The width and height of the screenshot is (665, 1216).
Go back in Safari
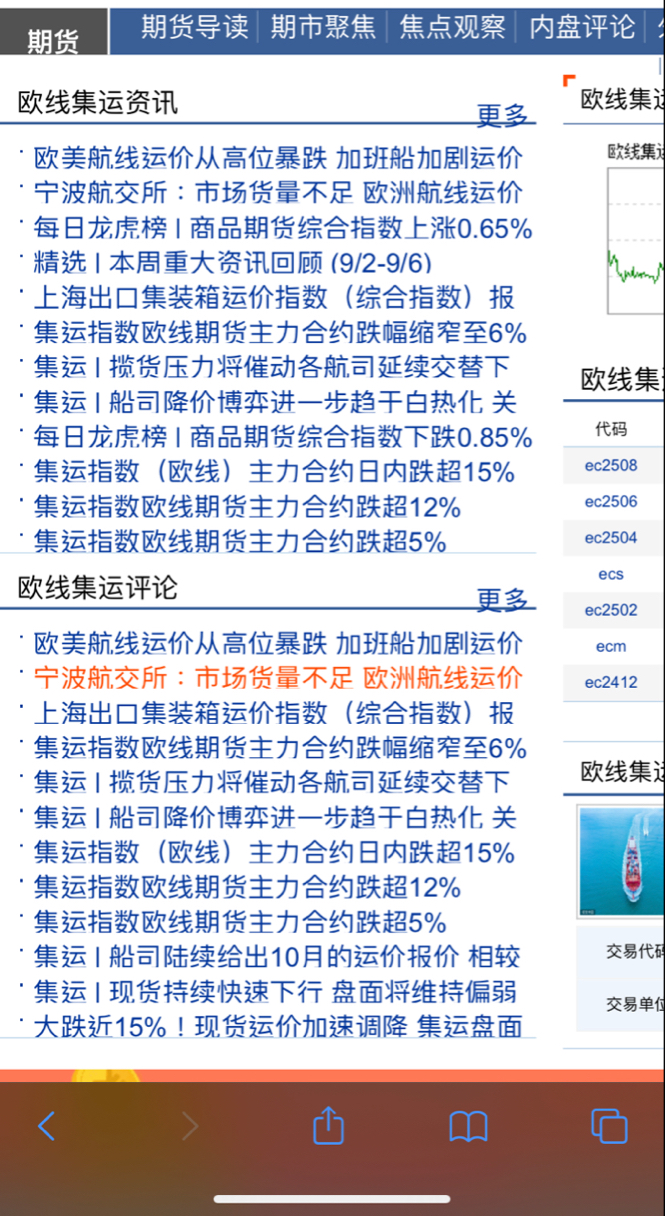click(46, 1126)
